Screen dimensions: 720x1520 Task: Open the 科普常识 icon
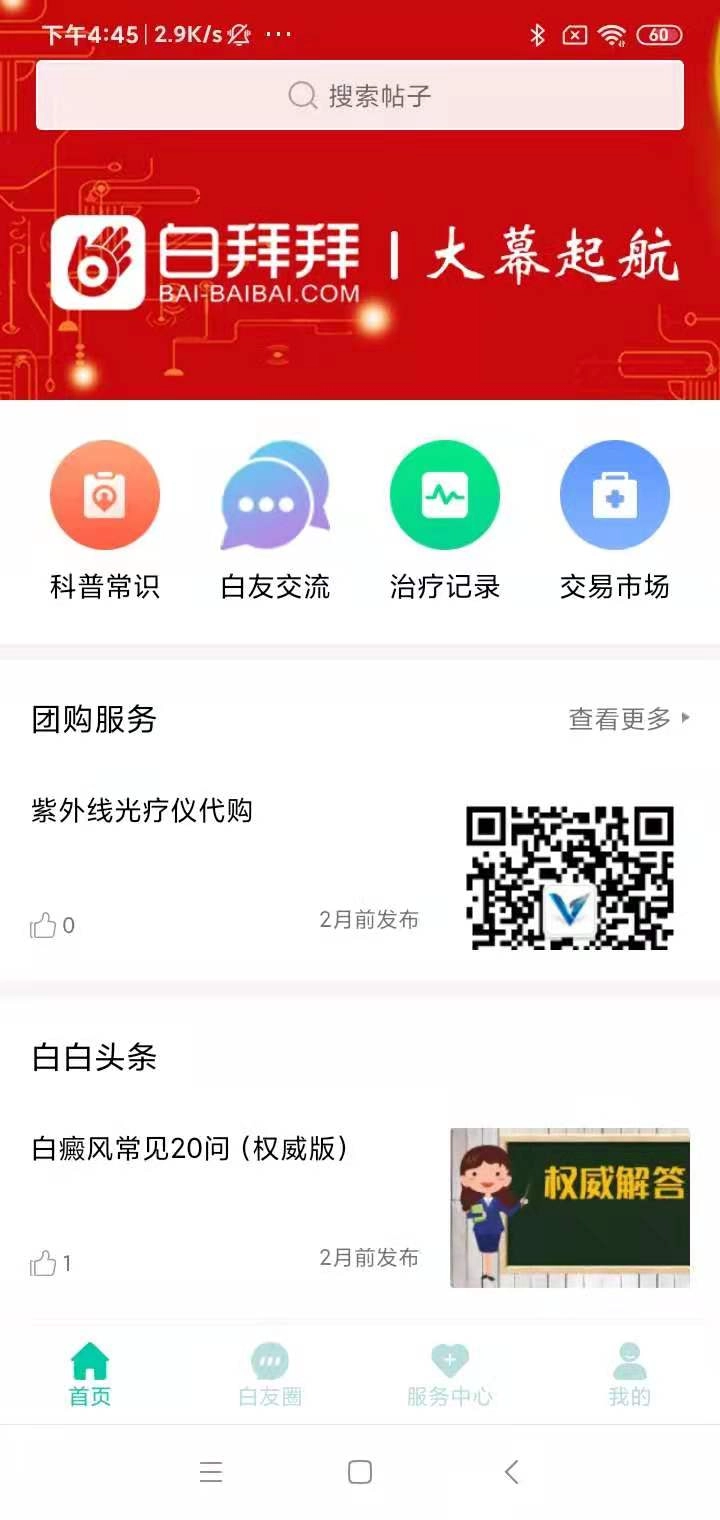[105, 494]
